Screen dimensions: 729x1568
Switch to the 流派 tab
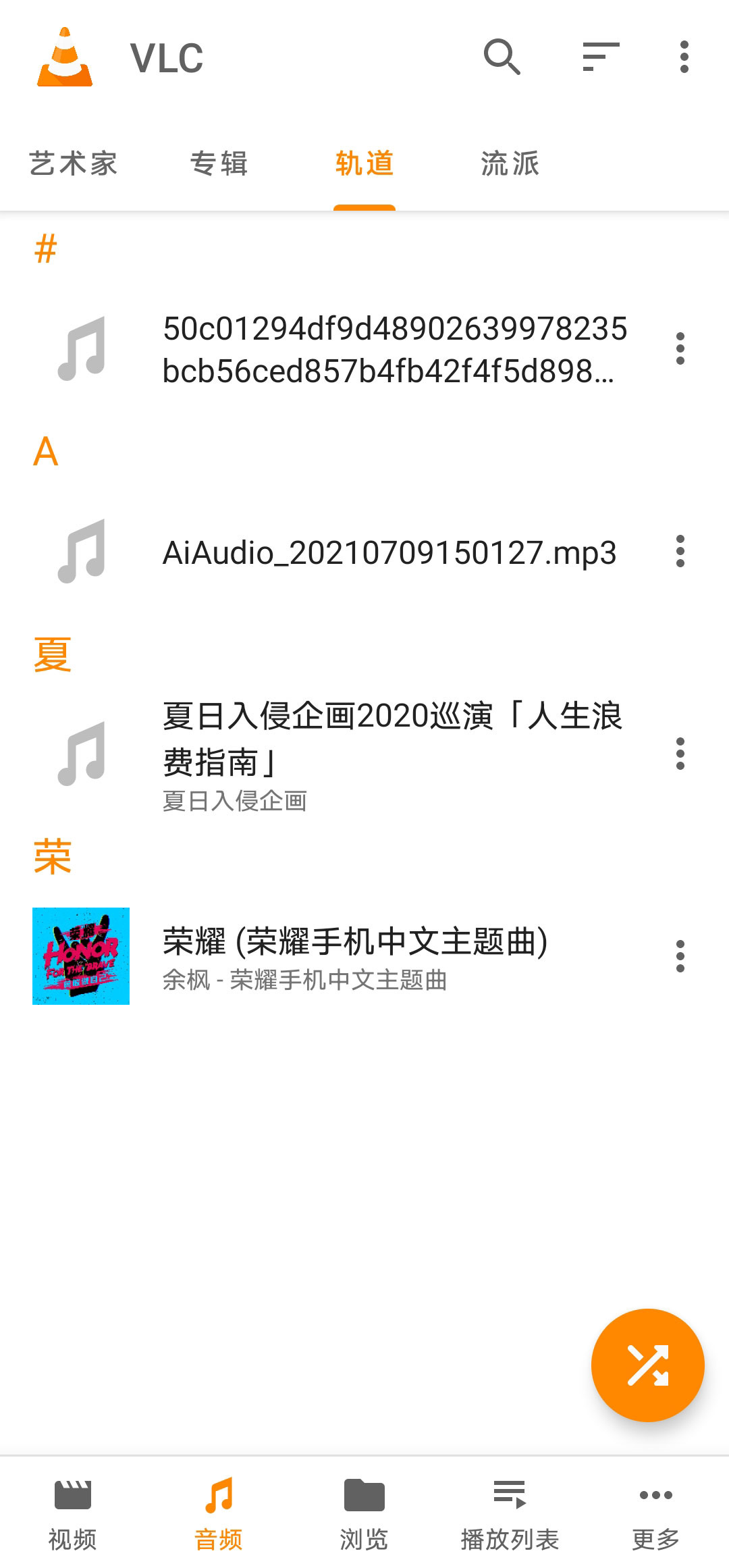(x=508, y=163)
